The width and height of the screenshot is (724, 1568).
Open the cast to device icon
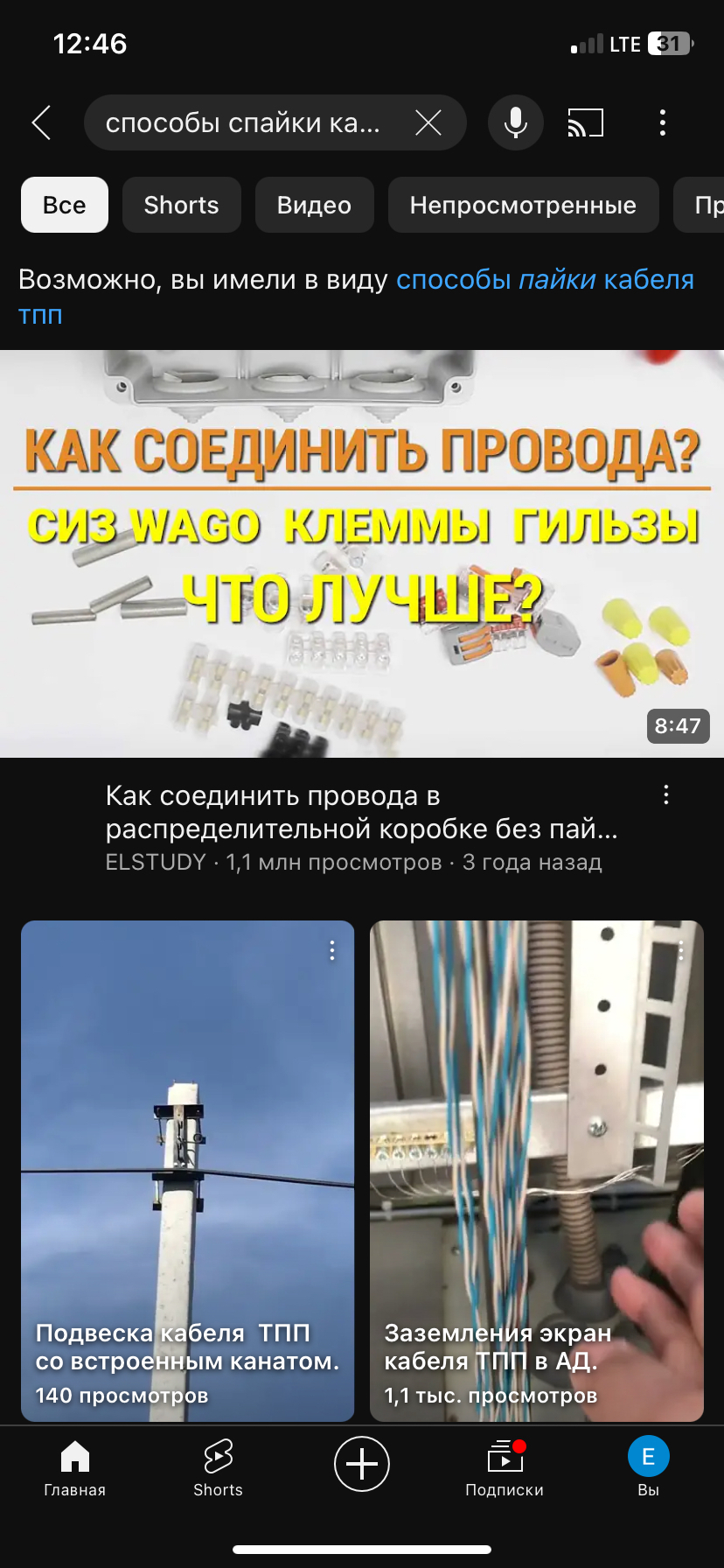(x=586, y=122)
